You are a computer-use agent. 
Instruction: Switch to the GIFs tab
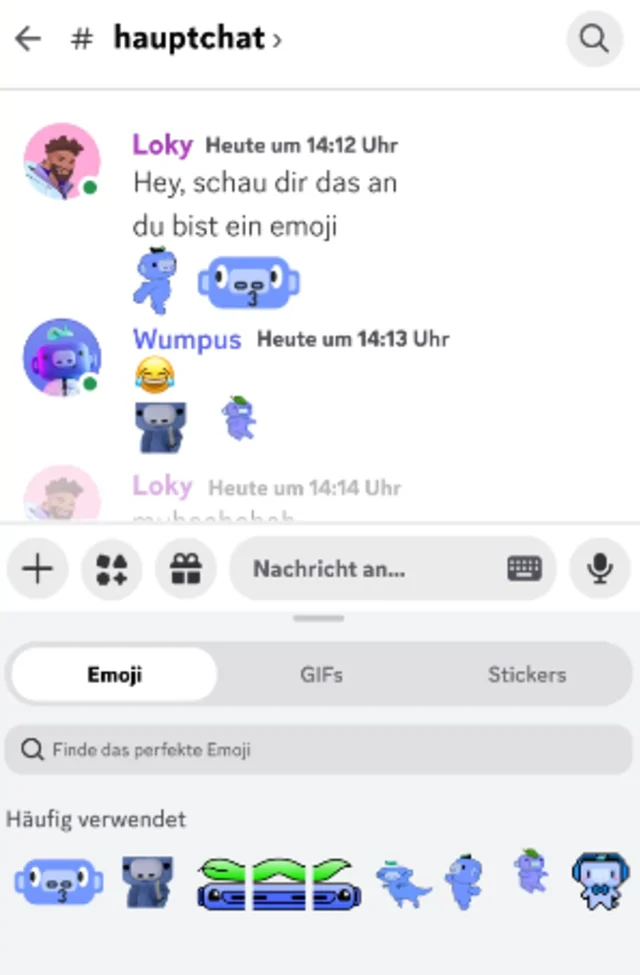321,675
